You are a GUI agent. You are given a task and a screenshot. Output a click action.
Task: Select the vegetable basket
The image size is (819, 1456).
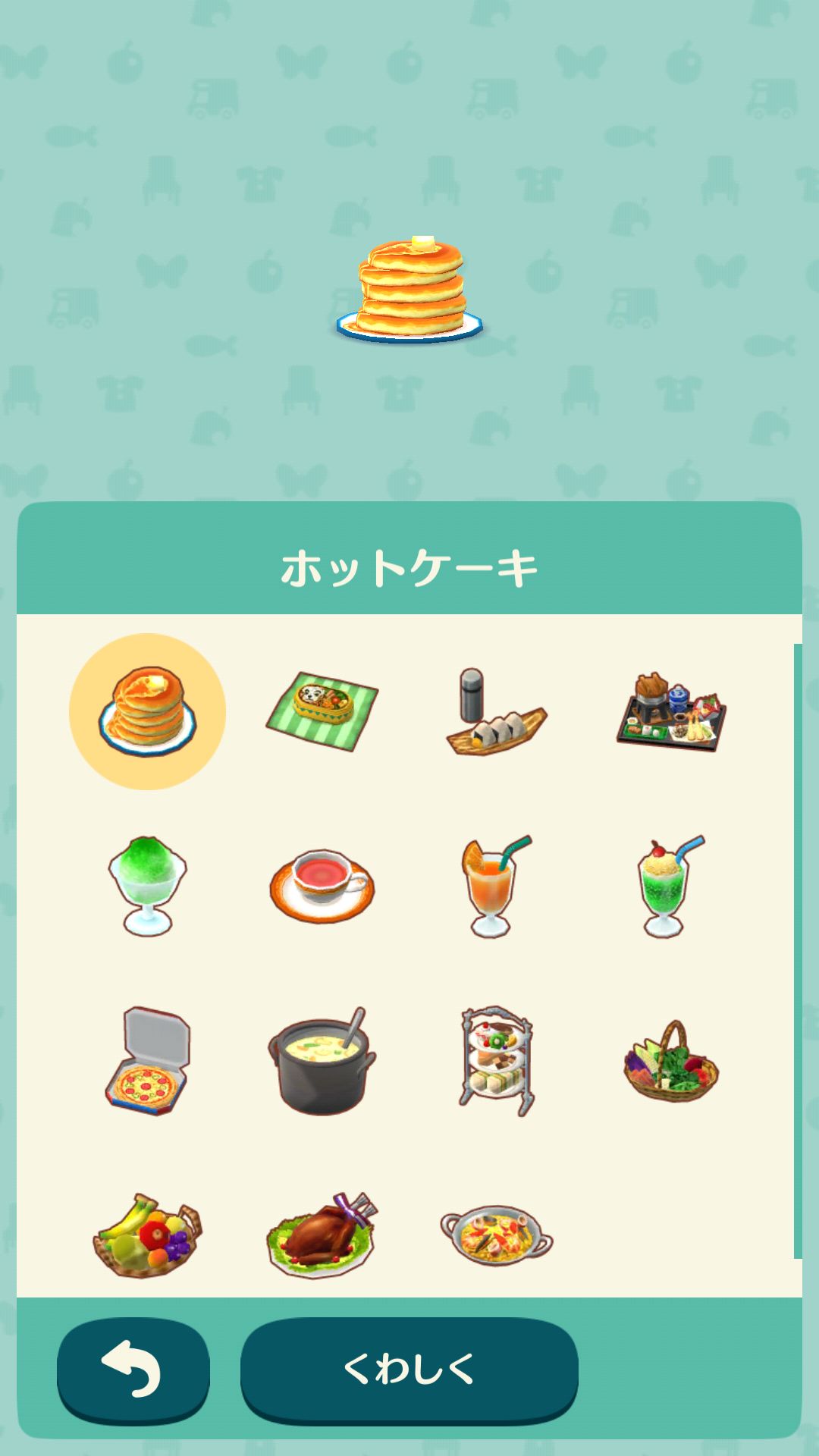(671, 1060)
